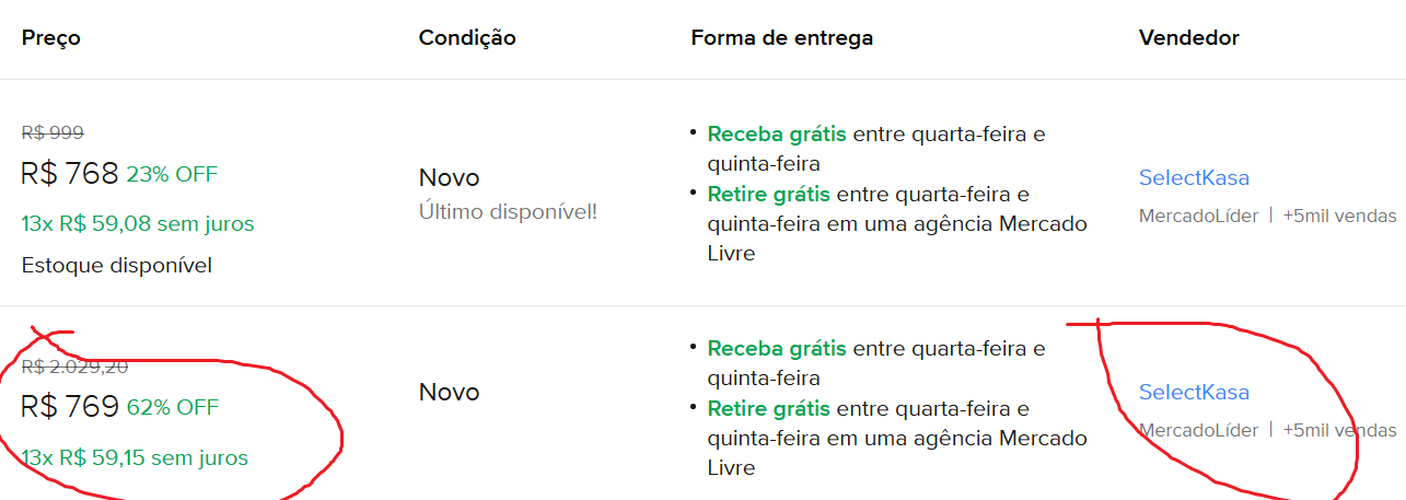1406x500 pixels.
Task: Open SelectKasa seller for the R$ 768 offer
Action: tap(1193, 178)
